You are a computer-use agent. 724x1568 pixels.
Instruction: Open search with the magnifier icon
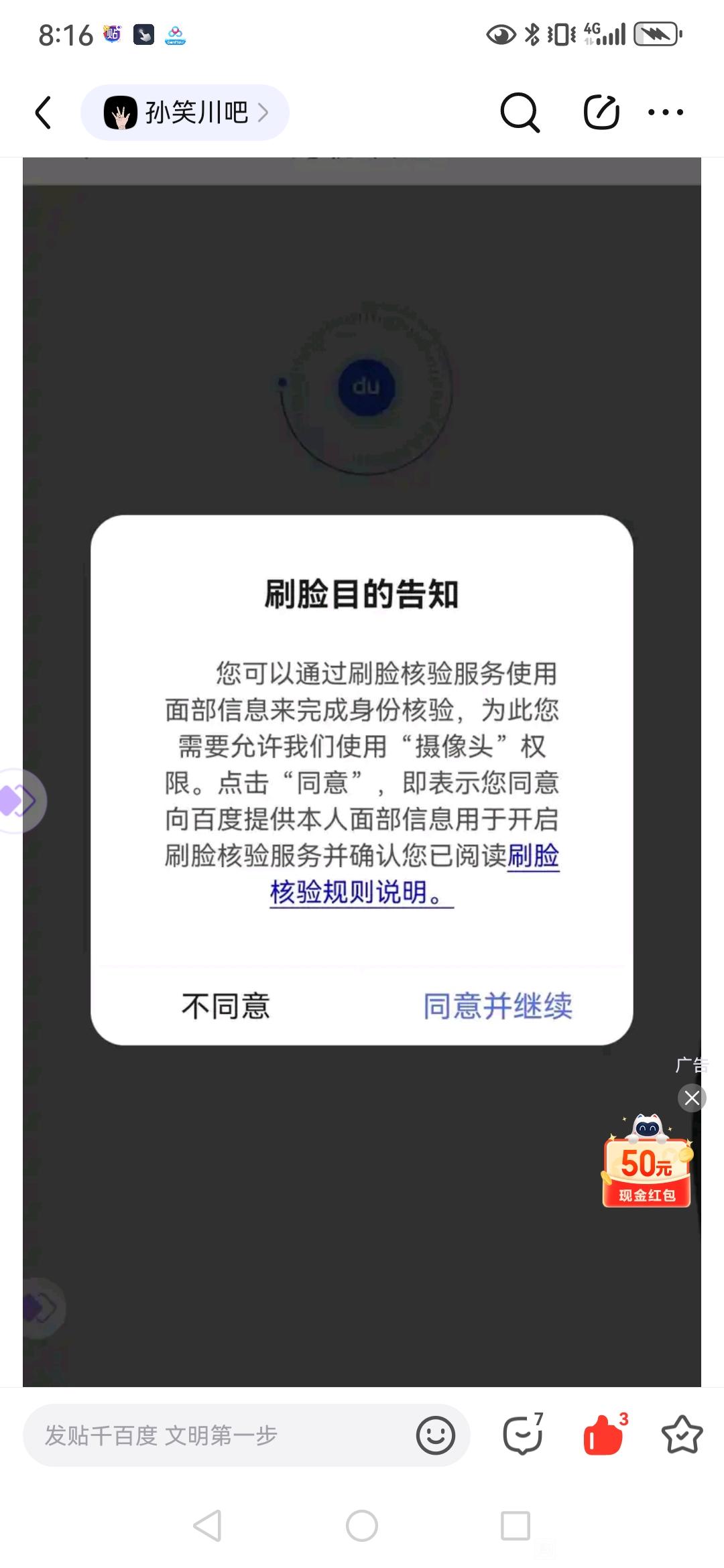(520, 113)
